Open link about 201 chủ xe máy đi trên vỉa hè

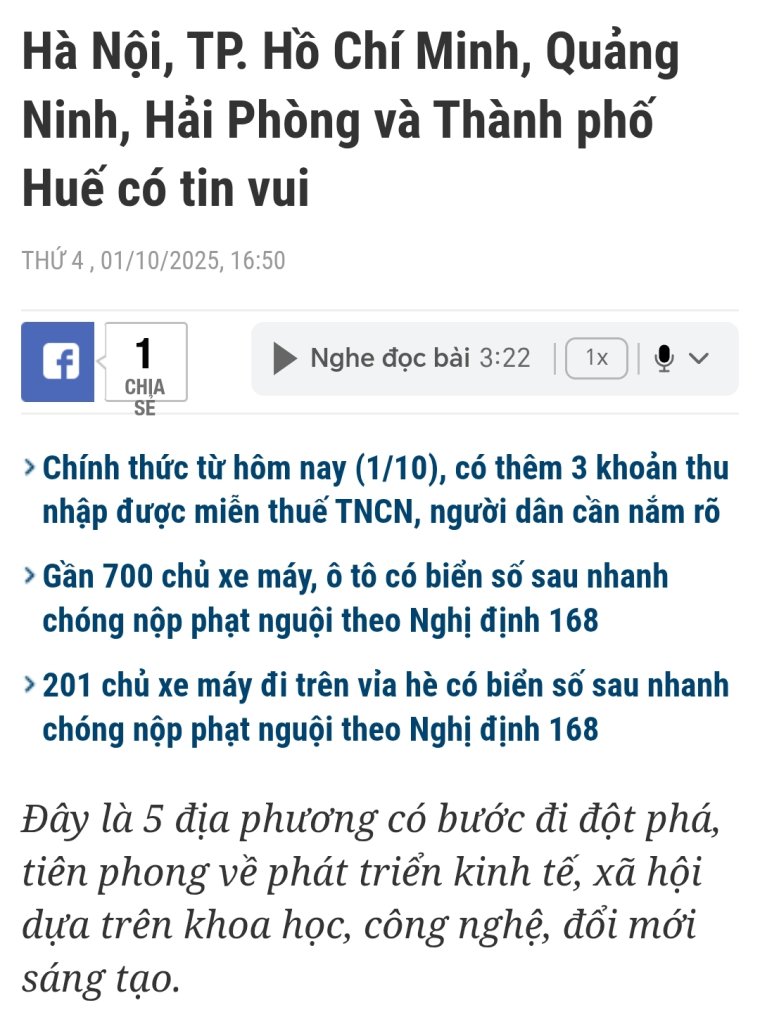385,707
